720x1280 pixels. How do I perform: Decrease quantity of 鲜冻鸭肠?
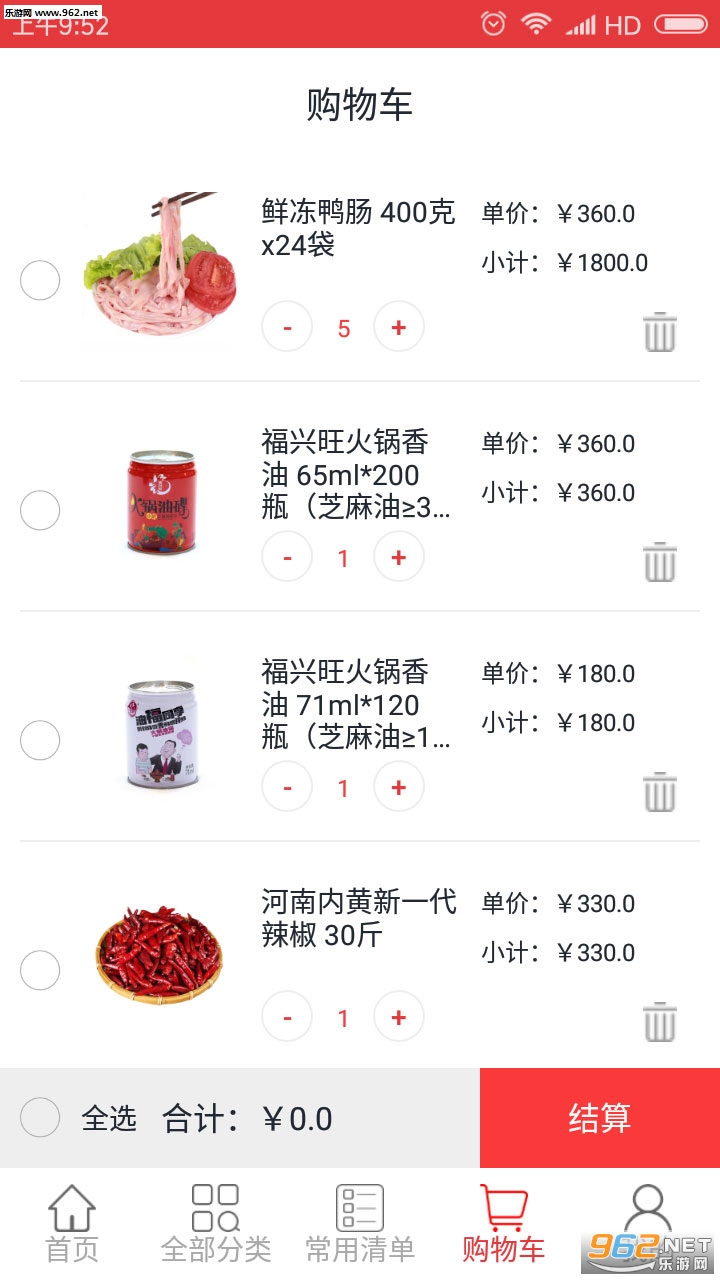pos(288,328)
